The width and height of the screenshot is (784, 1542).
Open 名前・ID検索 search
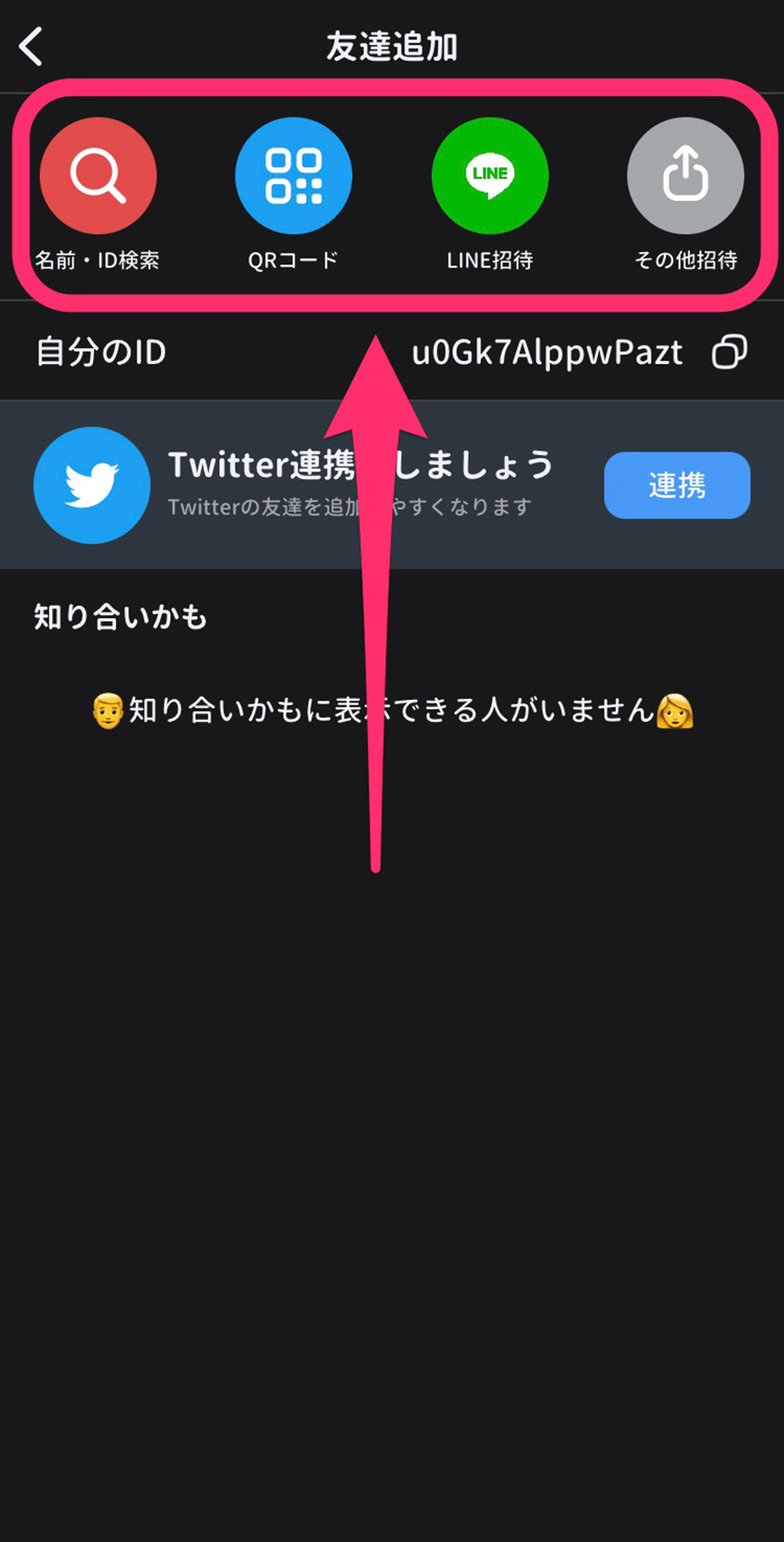[98, 176]
